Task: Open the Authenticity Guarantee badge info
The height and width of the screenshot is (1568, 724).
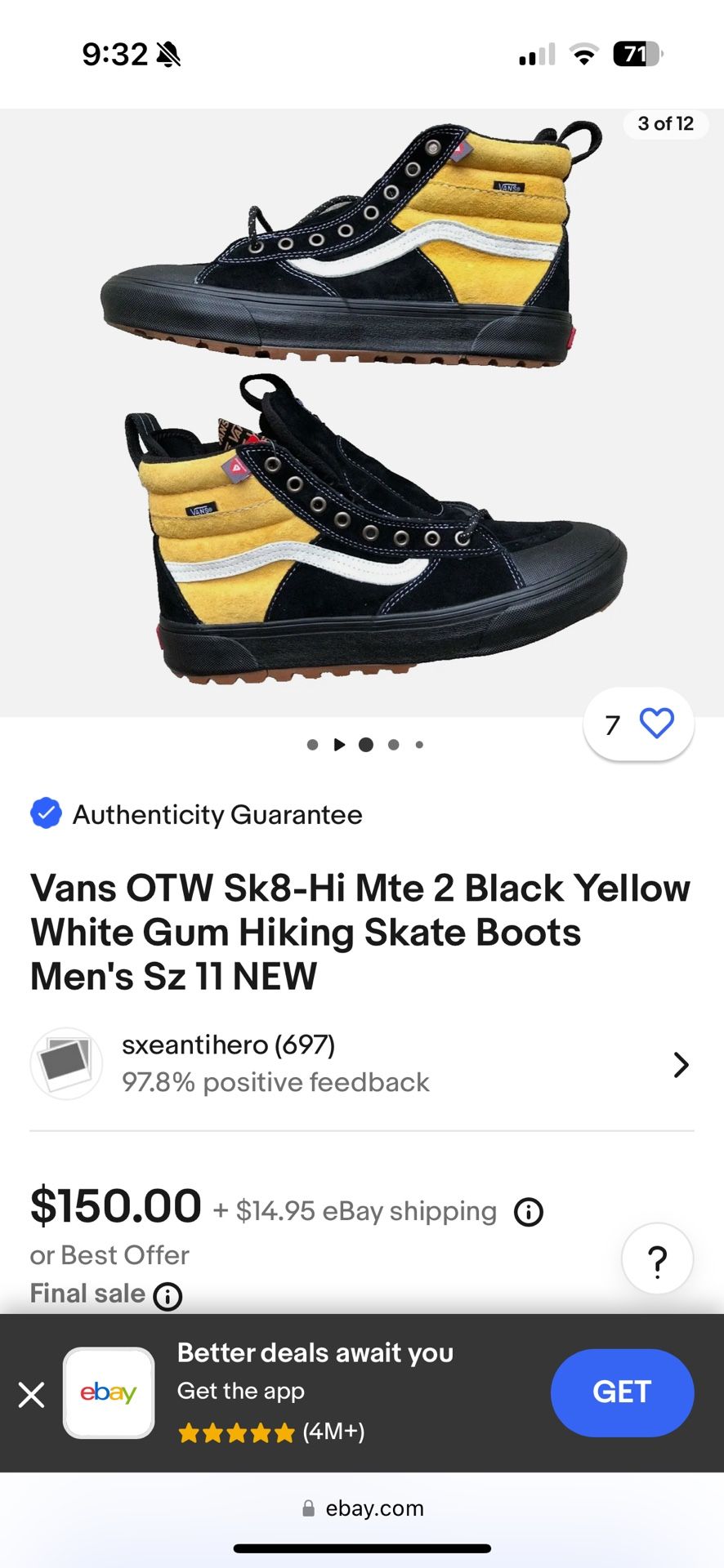Action: [46, 813]
